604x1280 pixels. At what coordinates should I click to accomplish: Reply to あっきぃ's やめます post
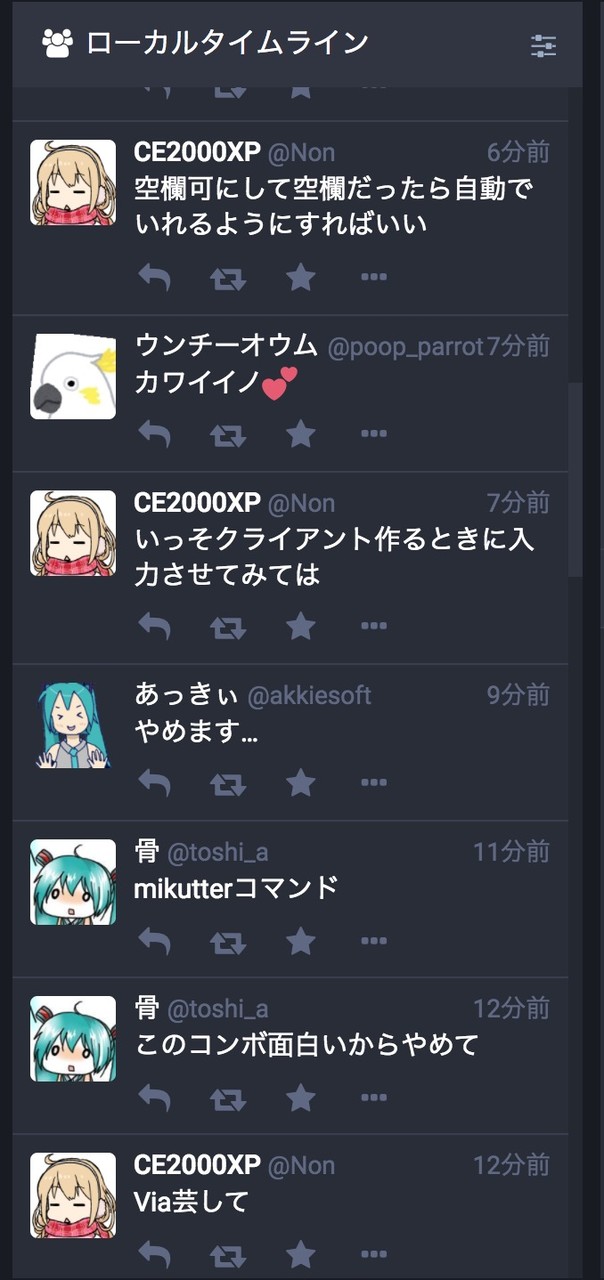point(154,782)
